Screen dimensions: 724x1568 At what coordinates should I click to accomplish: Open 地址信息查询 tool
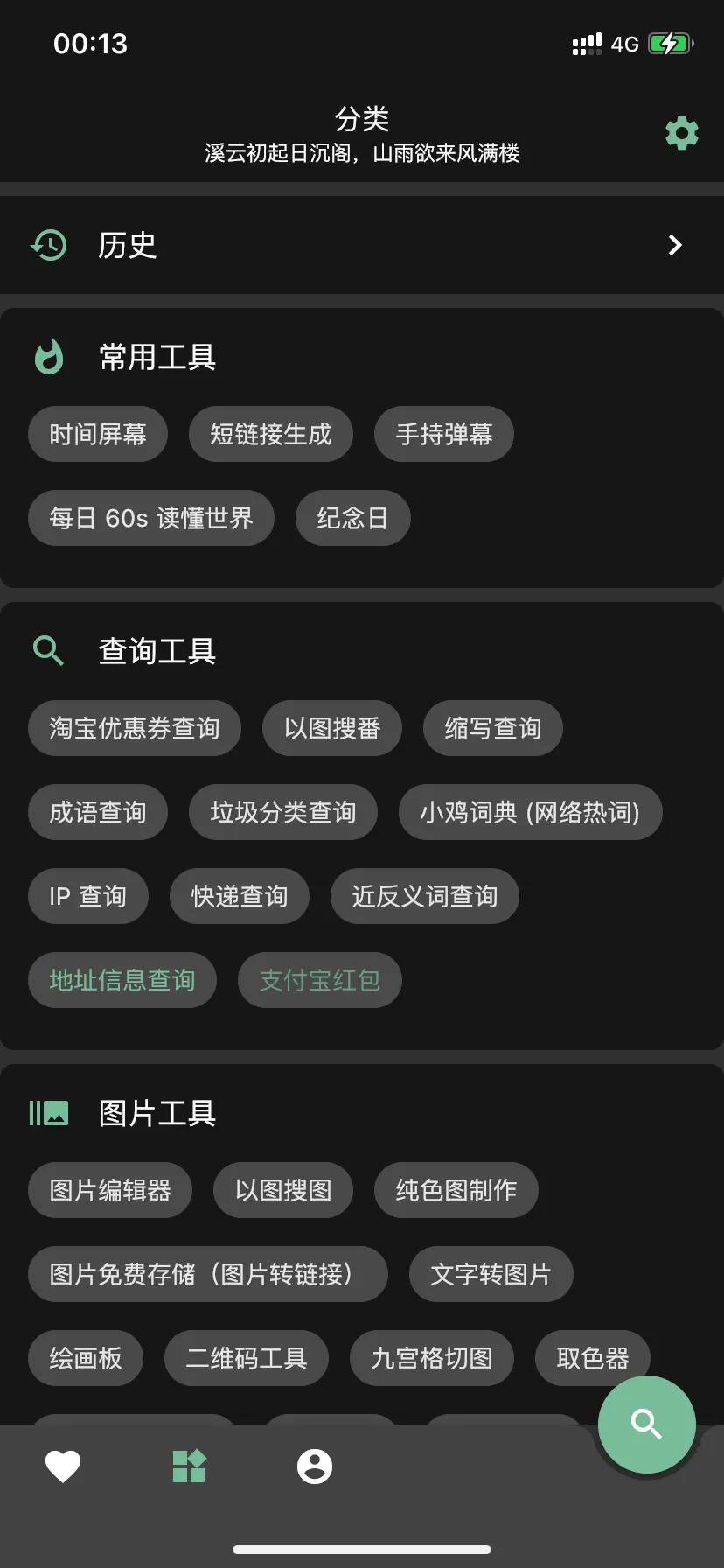[x=122, y=980]
